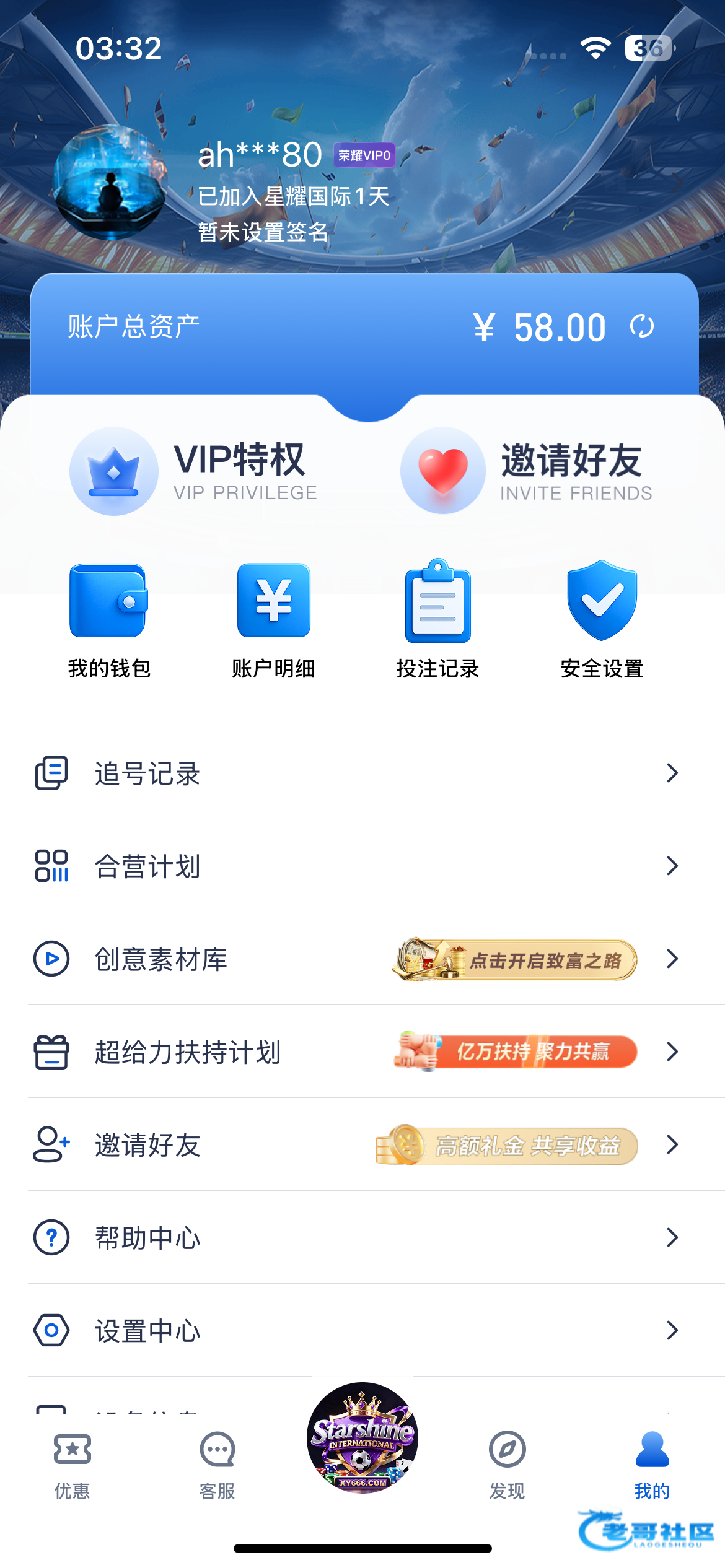
Task: Open 设置中心 settings center
Action: click(362, 1330)
